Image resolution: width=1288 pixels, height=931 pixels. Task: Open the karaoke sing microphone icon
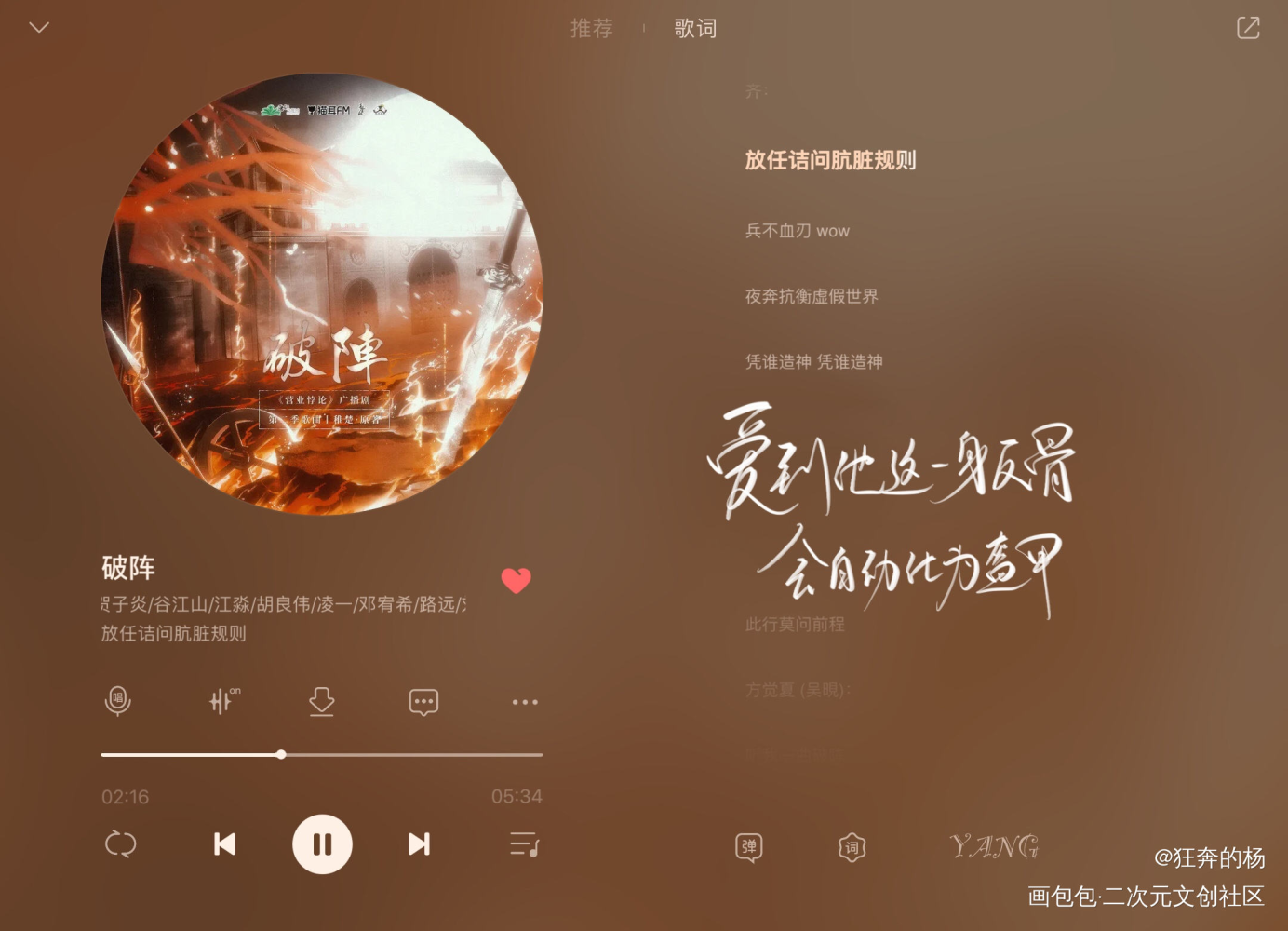tap(118, 701)
